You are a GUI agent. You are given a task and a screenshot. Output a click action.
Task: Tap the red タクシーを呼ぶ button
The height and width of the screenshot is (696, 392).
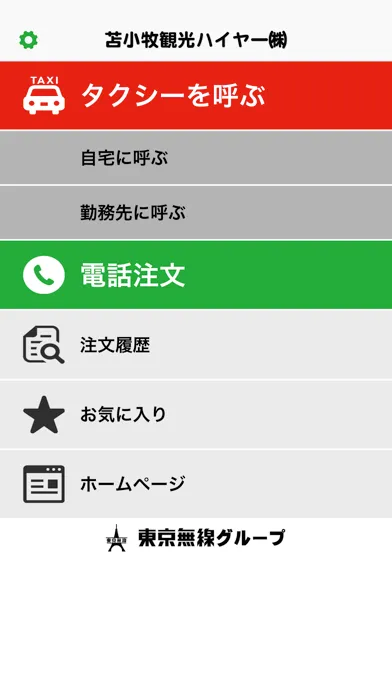pyautogui.click(x=196, y=95)
